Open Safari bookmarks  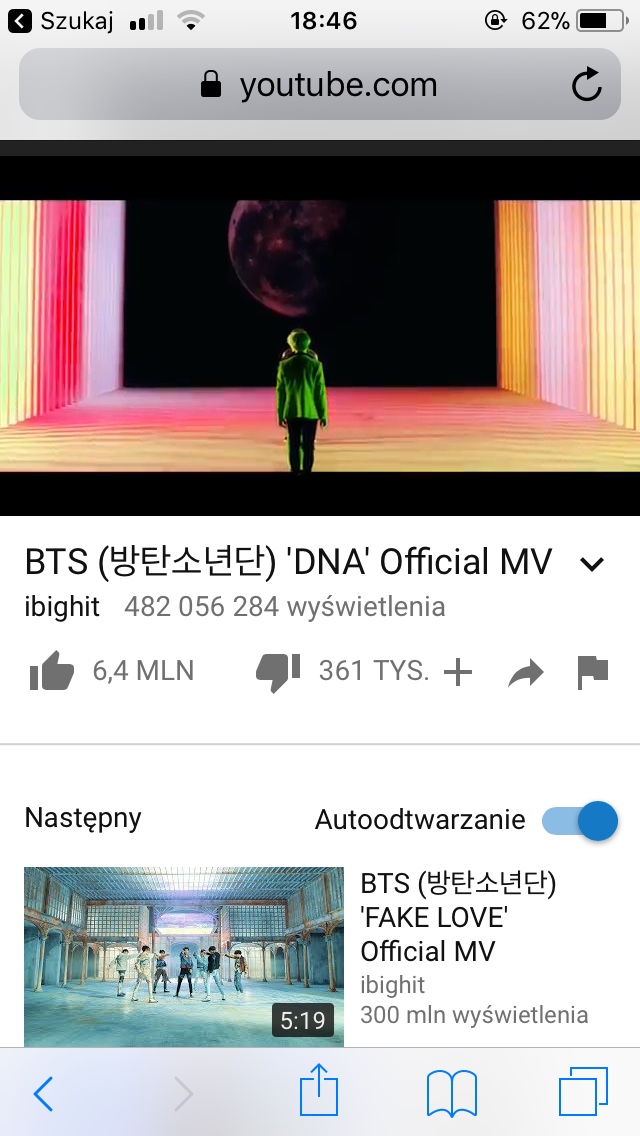tap(451, 1094)
